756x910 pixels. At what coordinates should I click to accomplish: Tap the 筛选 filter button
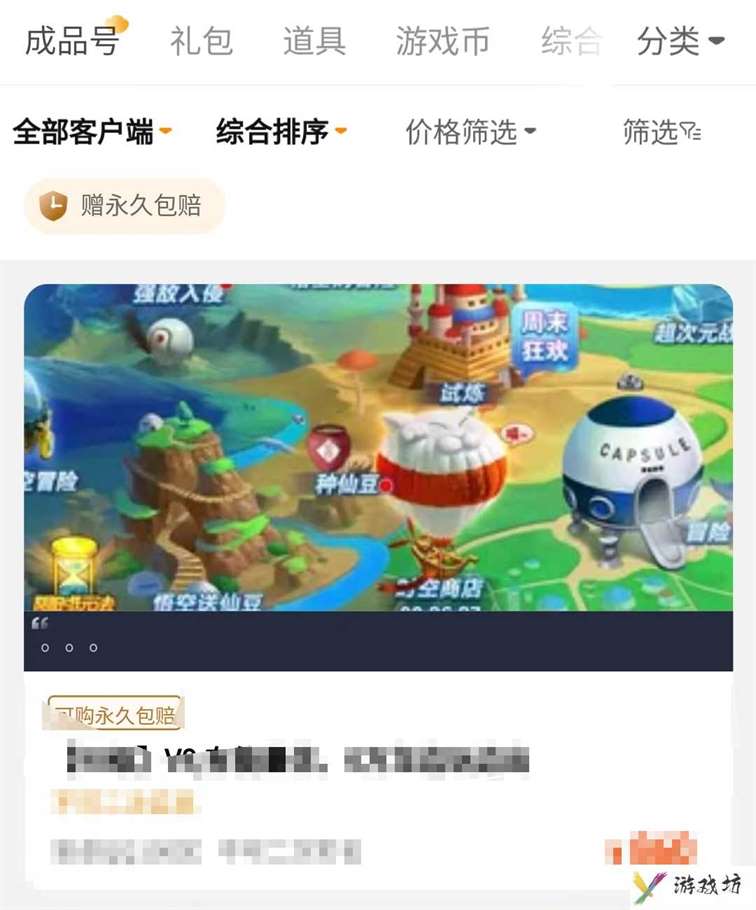pyautogui.click(x=662, y=132)
